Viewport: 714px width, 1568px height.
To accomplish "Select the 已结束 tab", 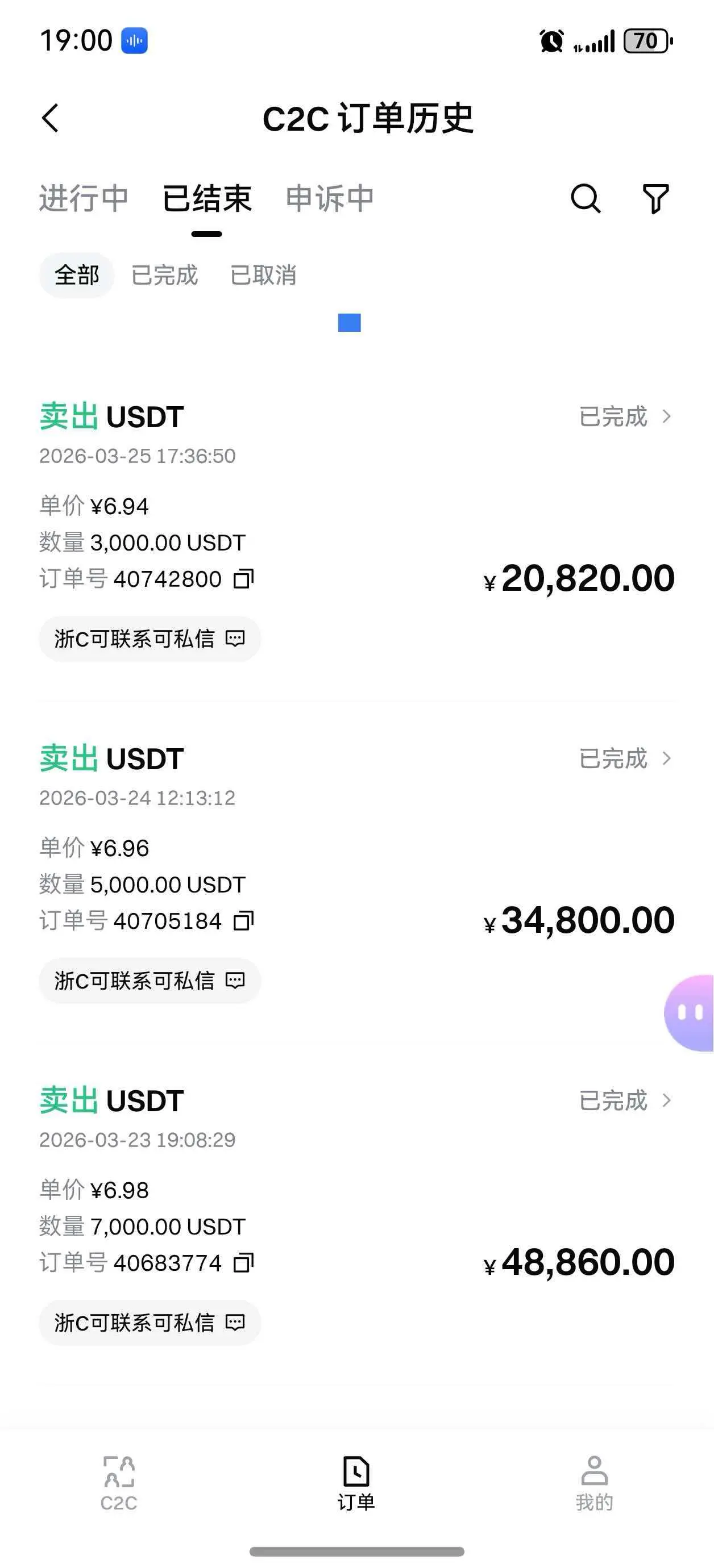I will [x=206, y=198].
